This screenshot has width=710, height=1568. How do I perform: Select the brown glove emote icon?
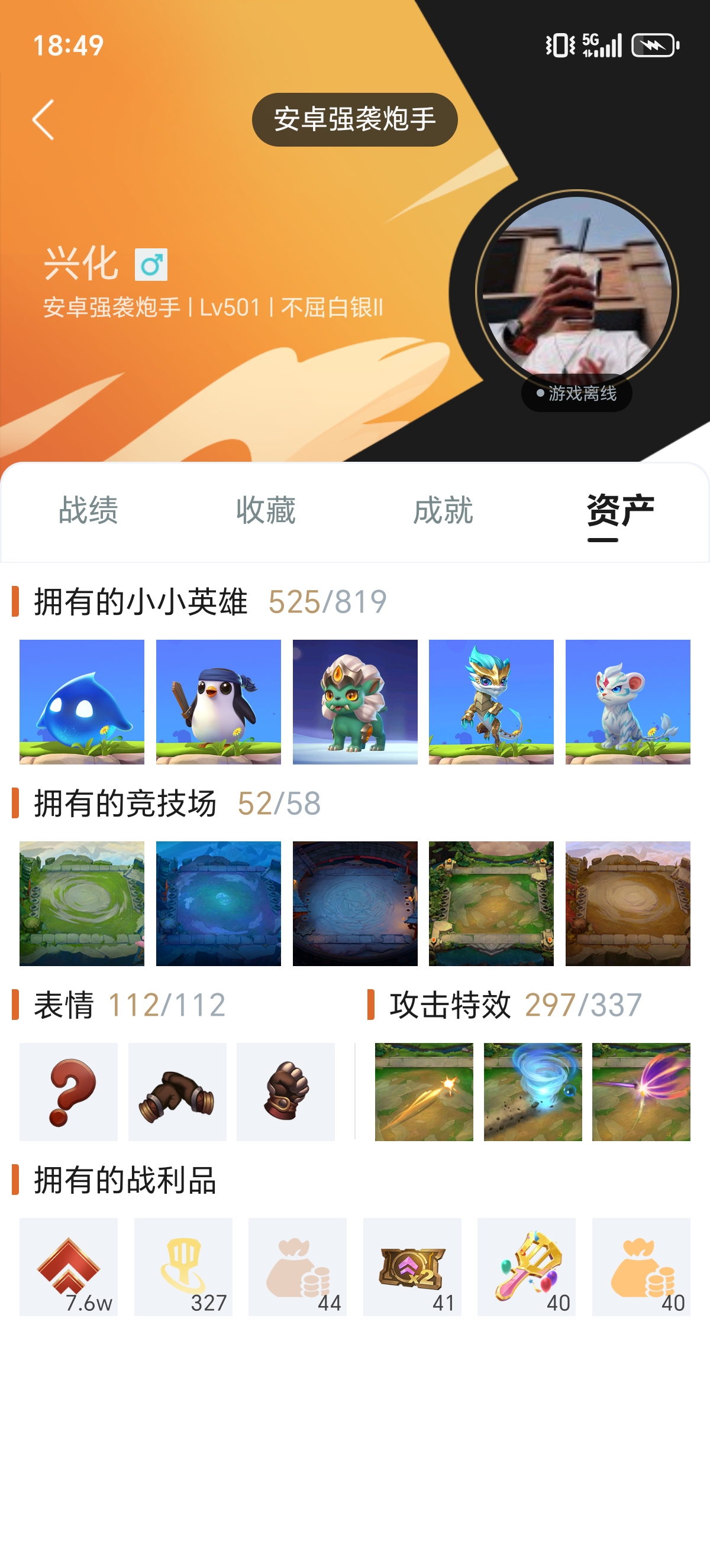tap(286, 1093)
